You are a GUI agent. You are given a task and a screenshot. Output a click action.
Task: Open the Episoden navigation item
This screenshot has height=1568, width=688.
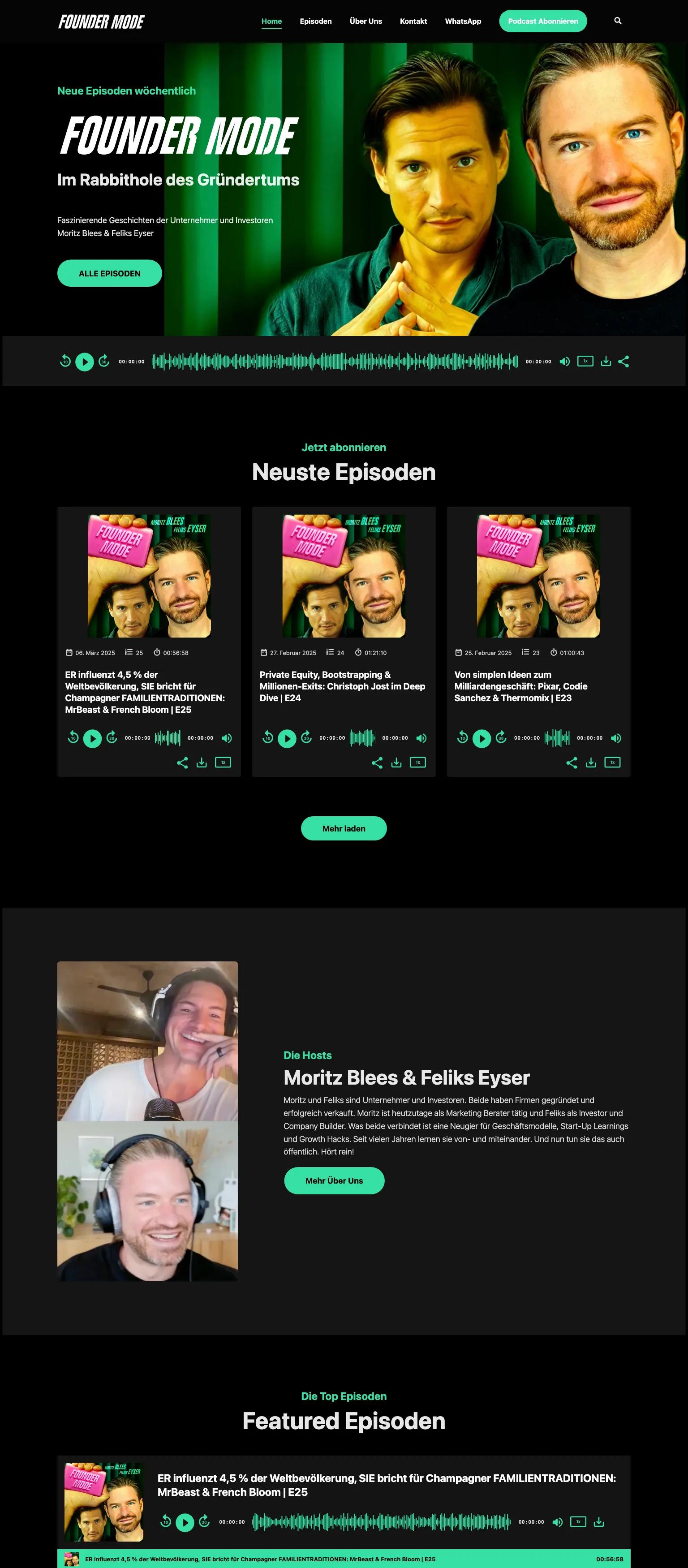point(315,22)
